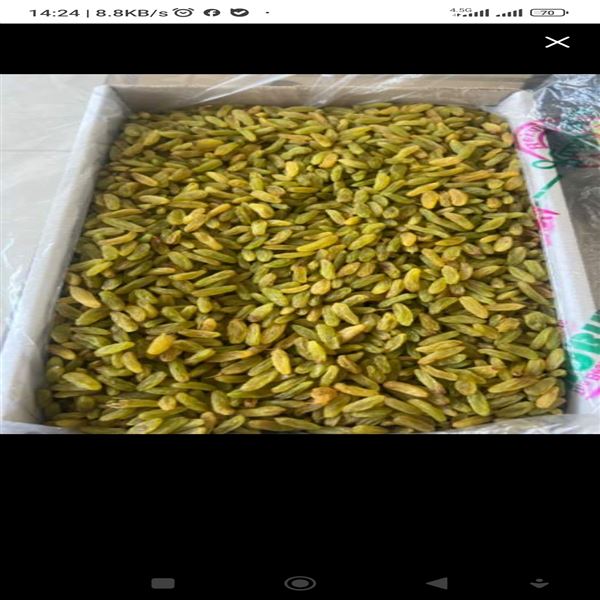600x600 pixels.
Task: Close the full-screen photo viewer
Action: 557,42
